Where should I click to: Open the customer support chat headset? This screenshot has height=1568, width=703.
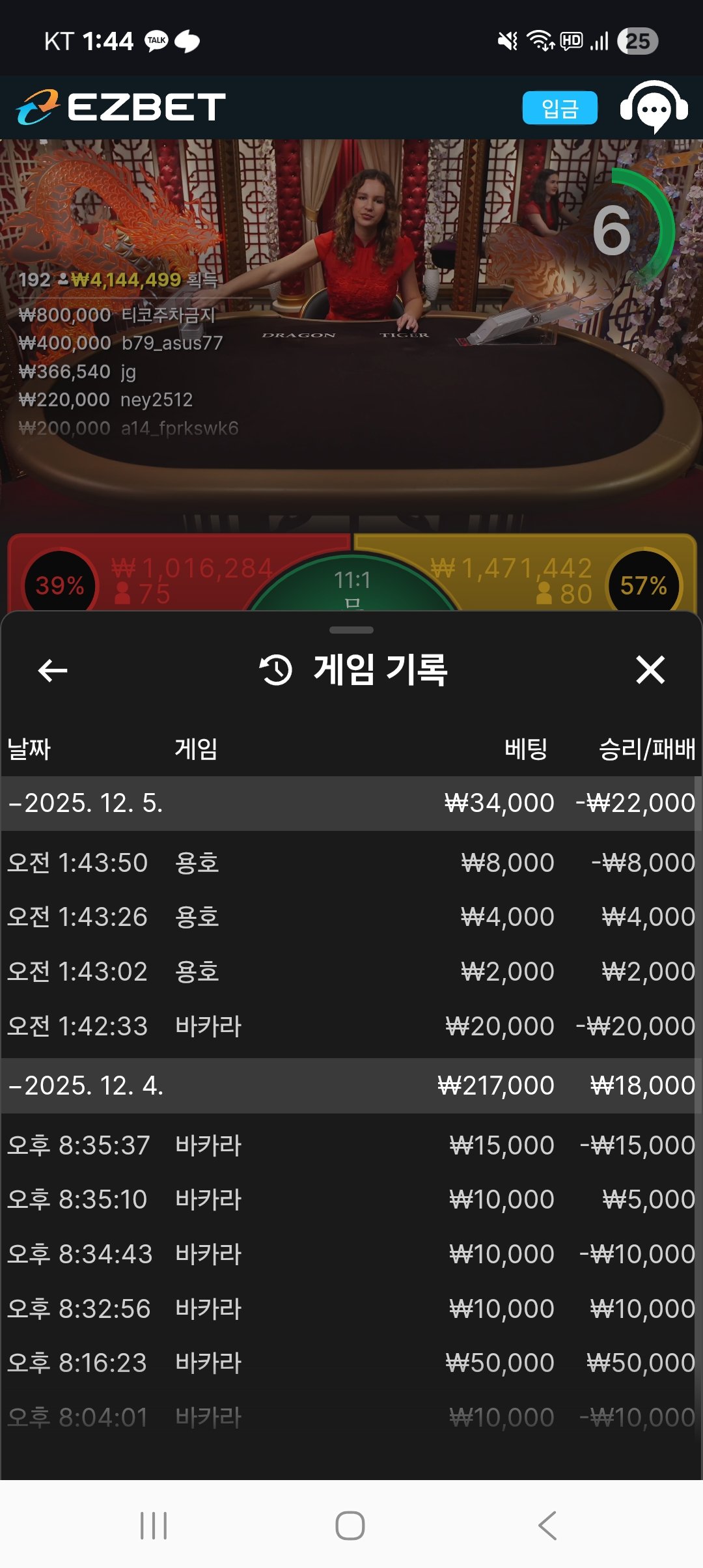(654, 107)
